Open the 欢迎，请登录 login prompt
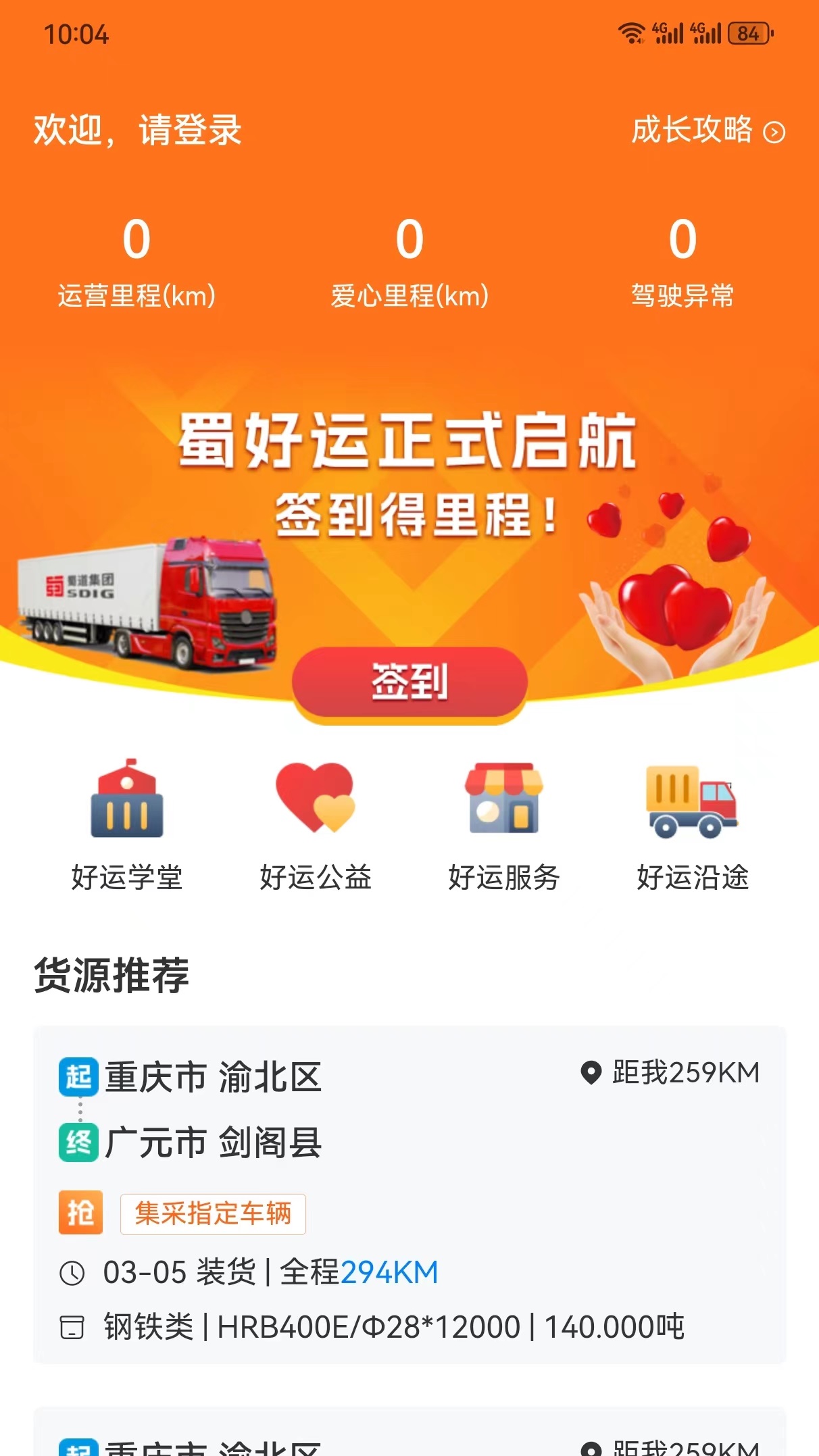Image resolution: width=819 pixels, height=1456 pixels. pyautogui.click(x=136, y=132)
